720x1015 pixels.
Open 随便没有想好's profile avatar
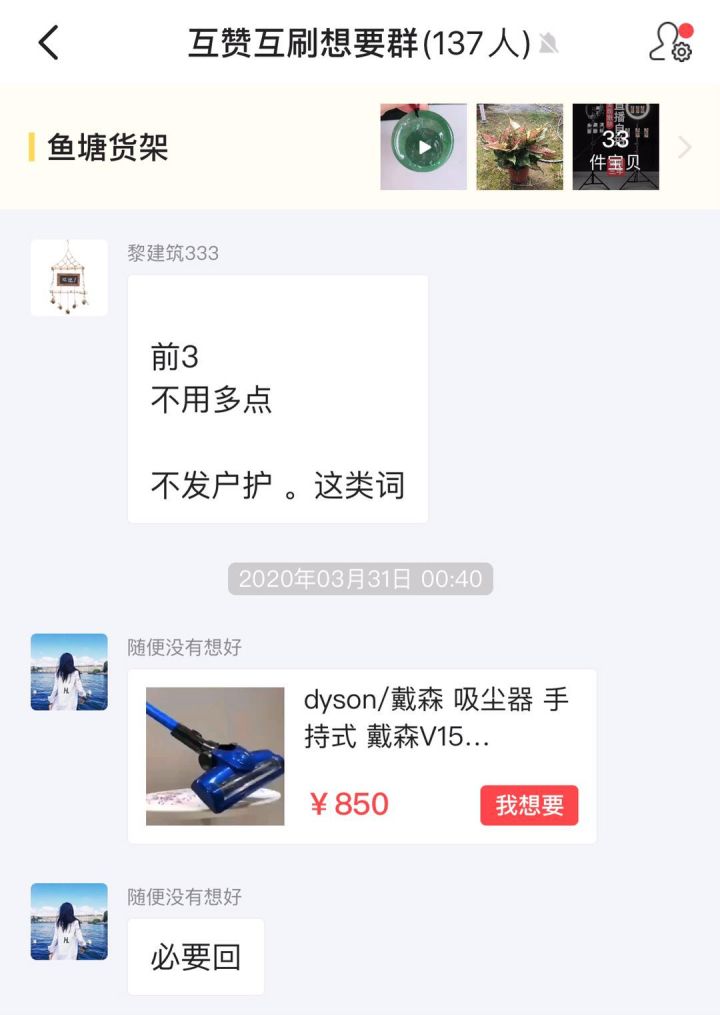68,672
